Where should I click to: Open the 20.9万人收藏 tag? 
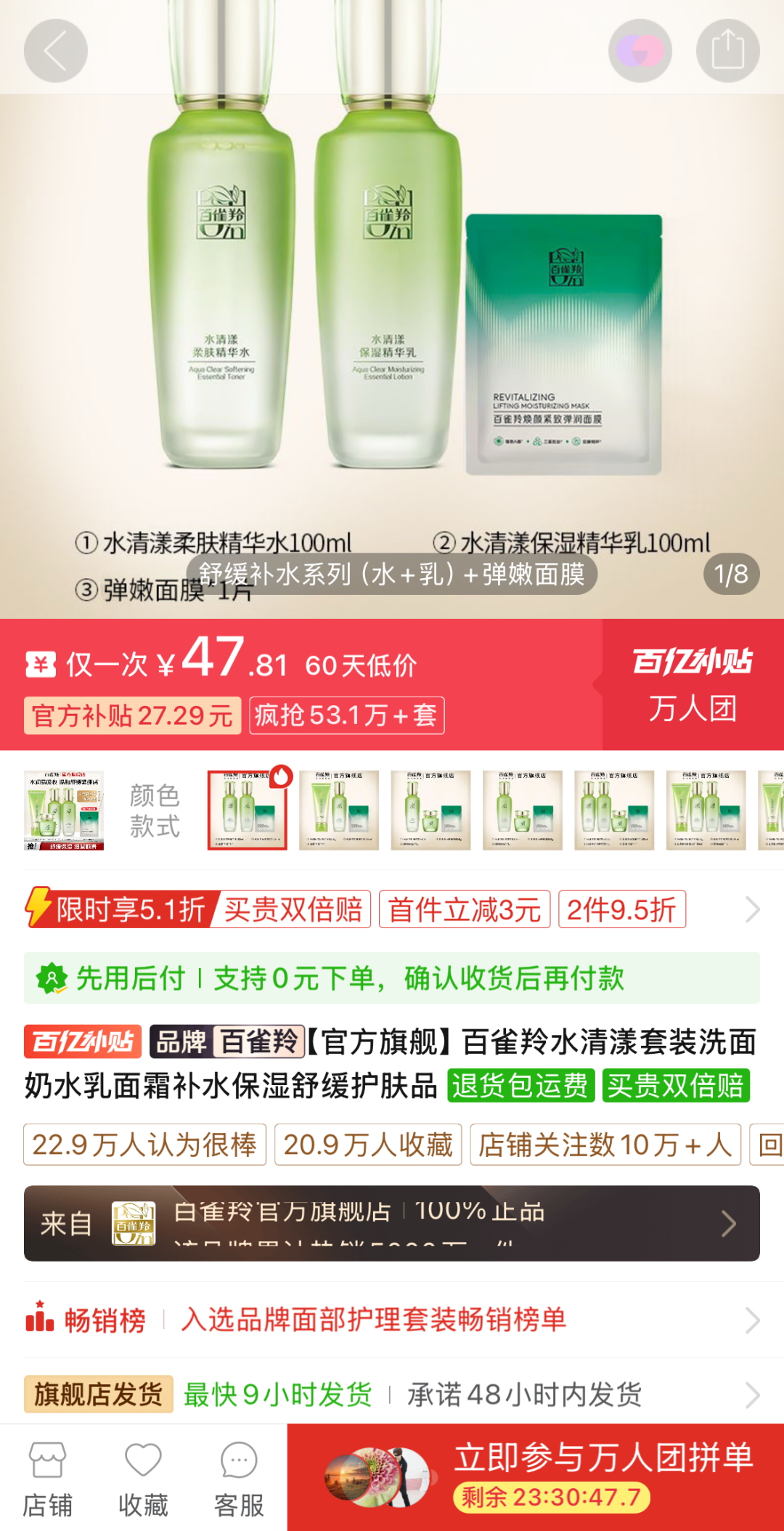tap(368, 1145)
